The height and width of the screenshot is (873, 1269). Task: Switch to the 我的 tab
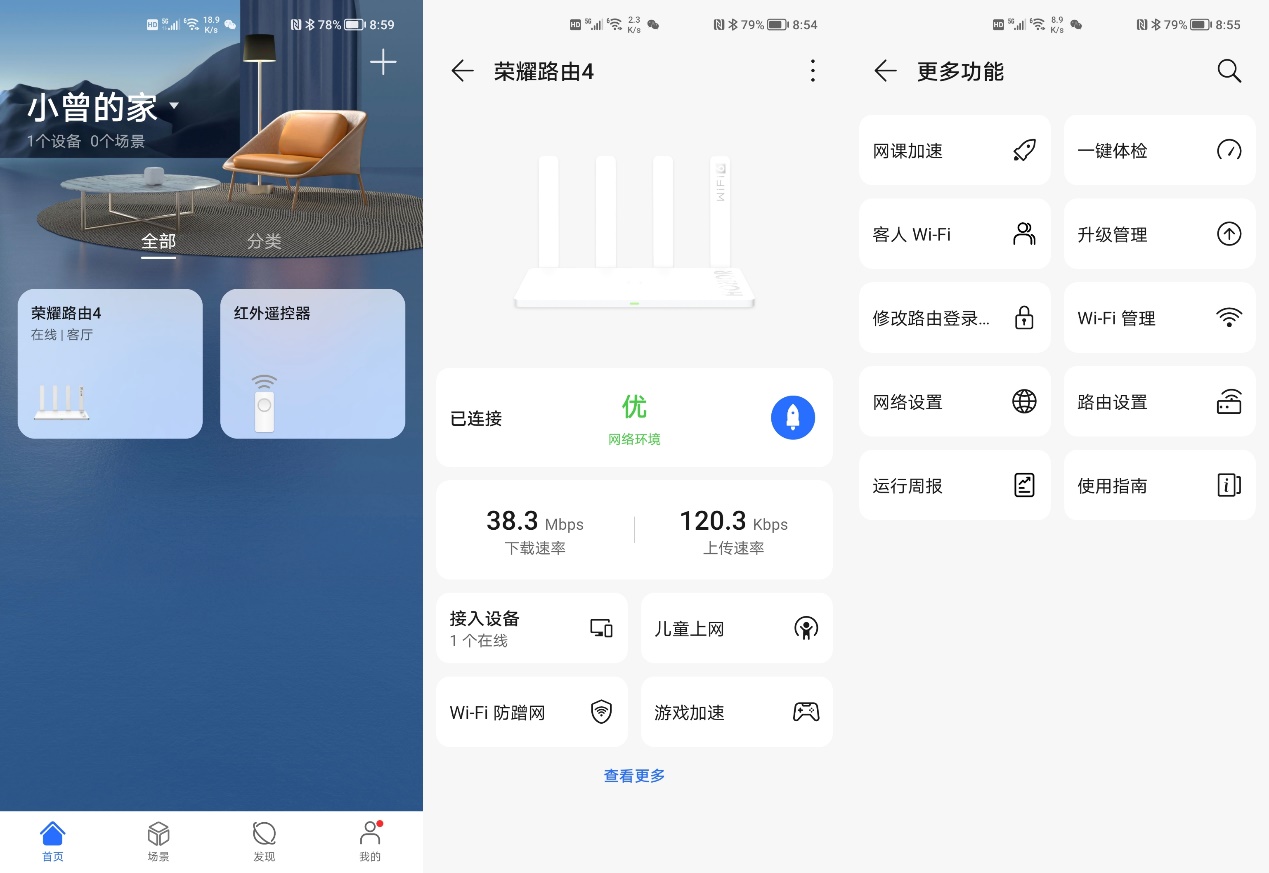click(370, 841)
